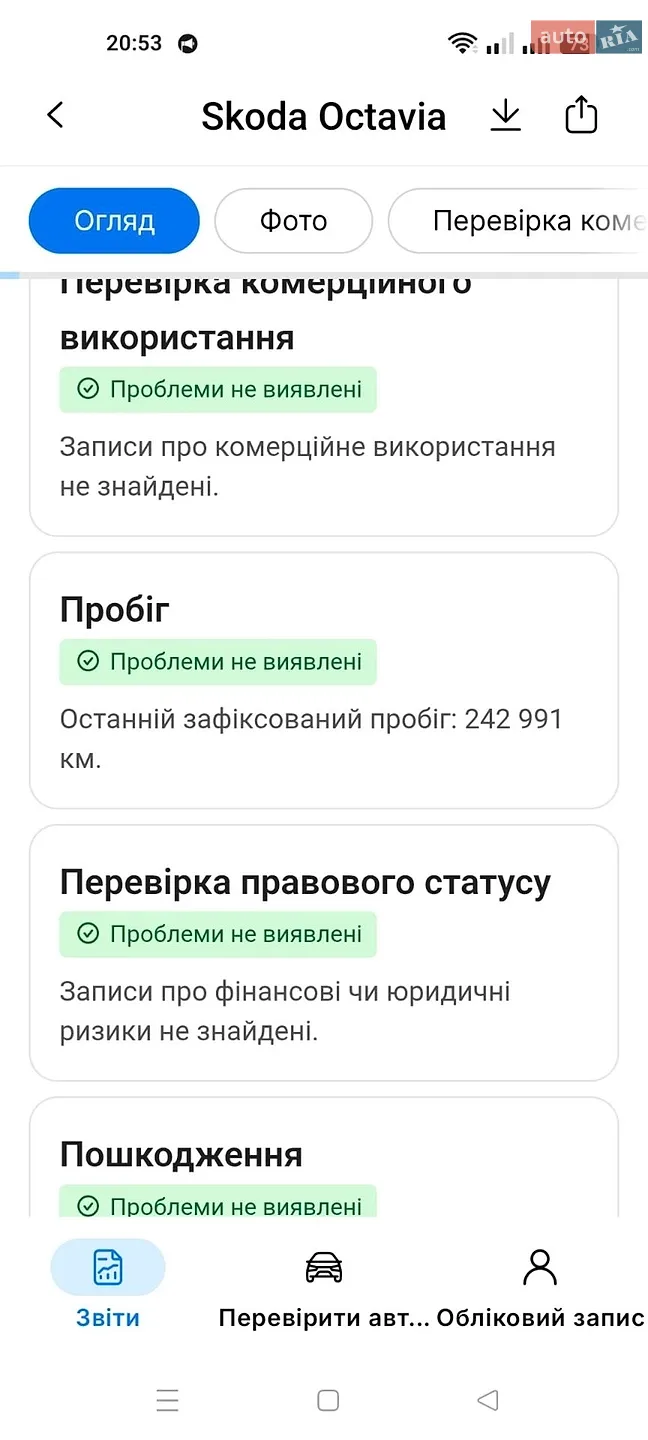Open the Перевірити авто tab

[324, 1285]
